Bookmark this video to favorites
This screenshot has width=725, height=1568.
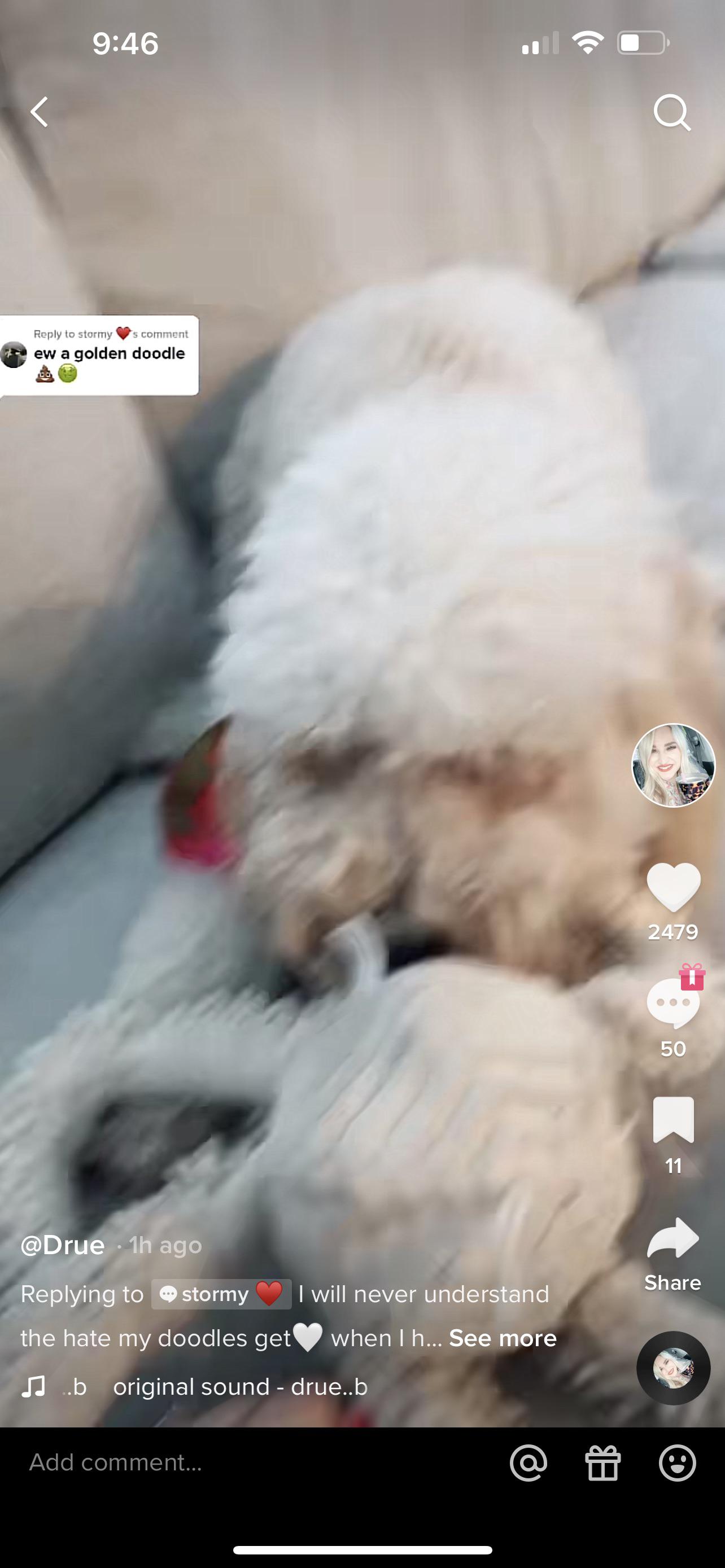[x=673, y=1120]
